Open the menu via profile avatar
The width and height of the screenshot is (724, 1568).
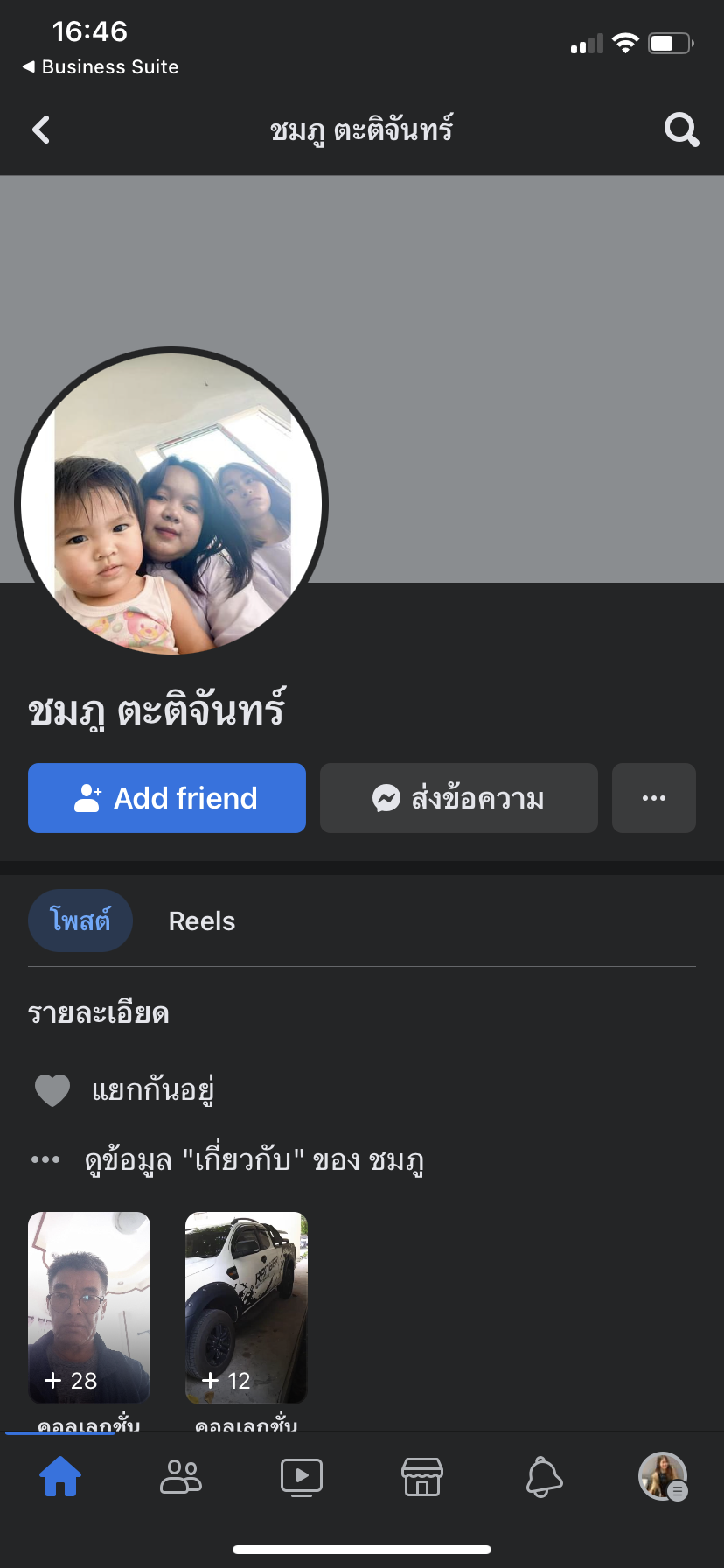click(663, 1476)
